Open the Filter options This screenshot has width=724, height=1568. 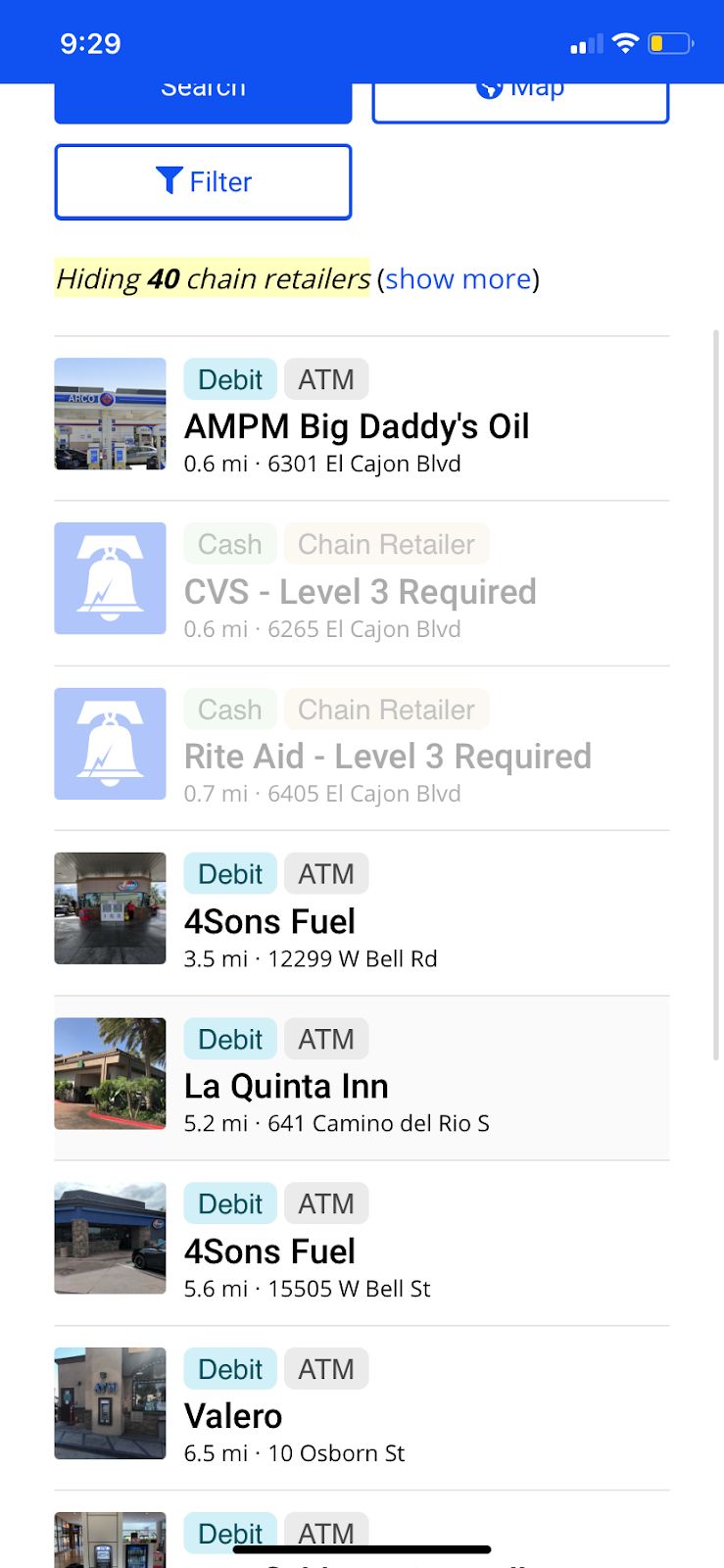(203, 182)
